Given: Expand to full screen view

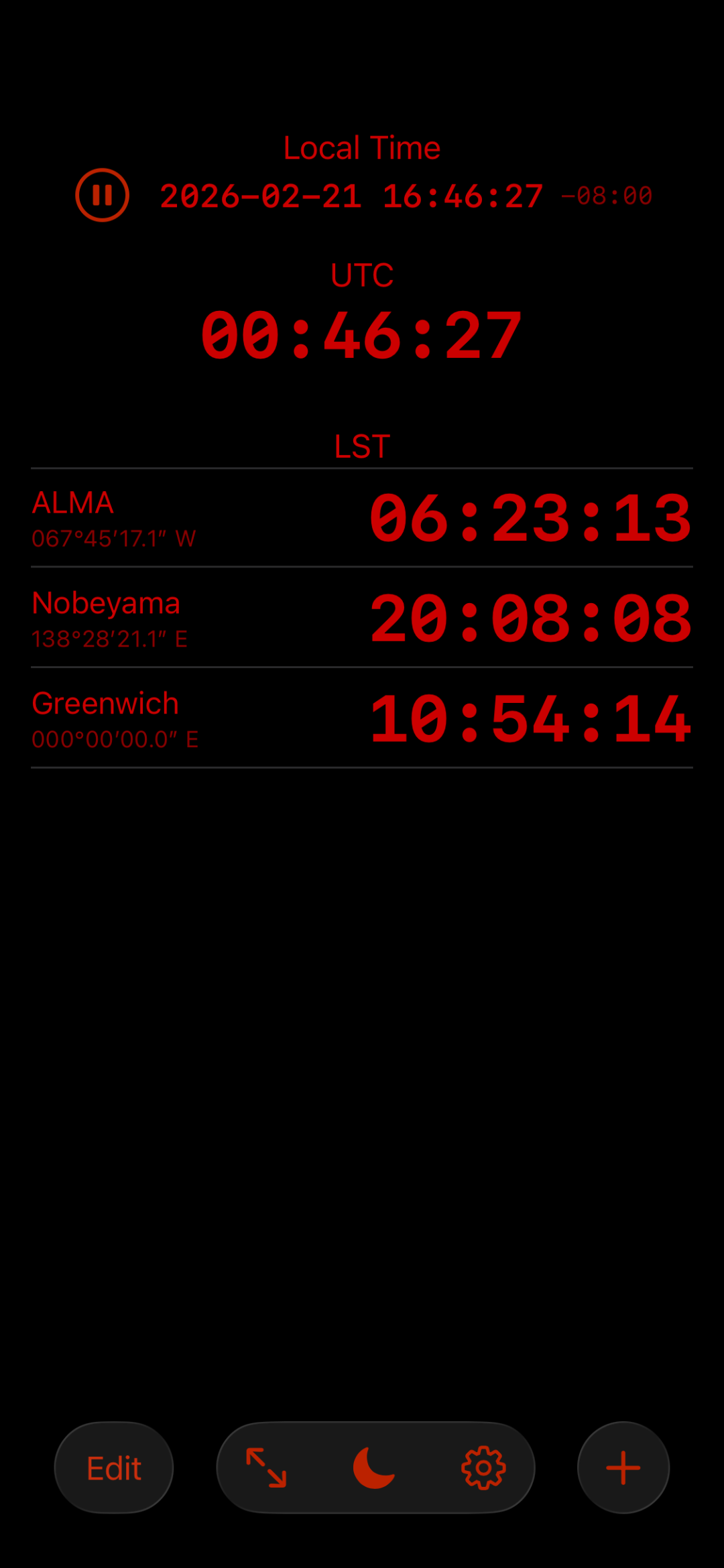Looking at the screenshot, I should (266, 1468).
